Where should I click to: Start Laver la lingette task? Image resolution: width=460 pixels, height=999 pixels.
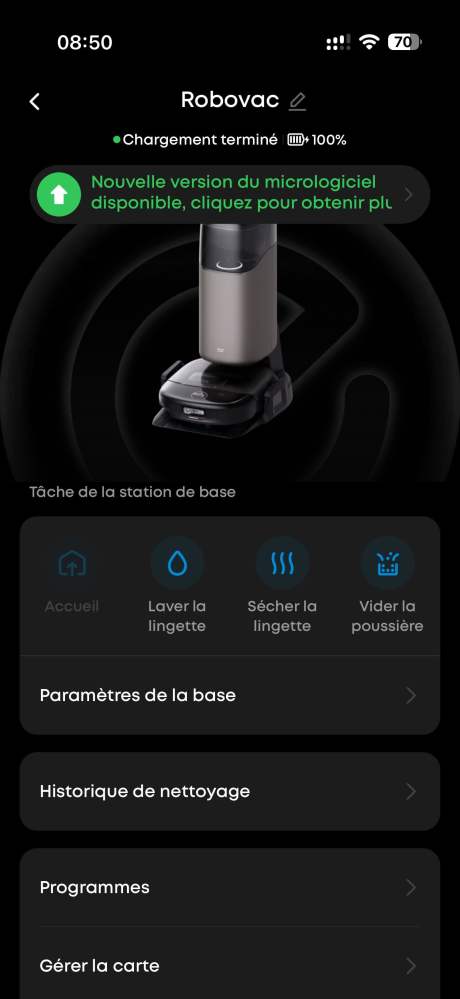(176, 586)
